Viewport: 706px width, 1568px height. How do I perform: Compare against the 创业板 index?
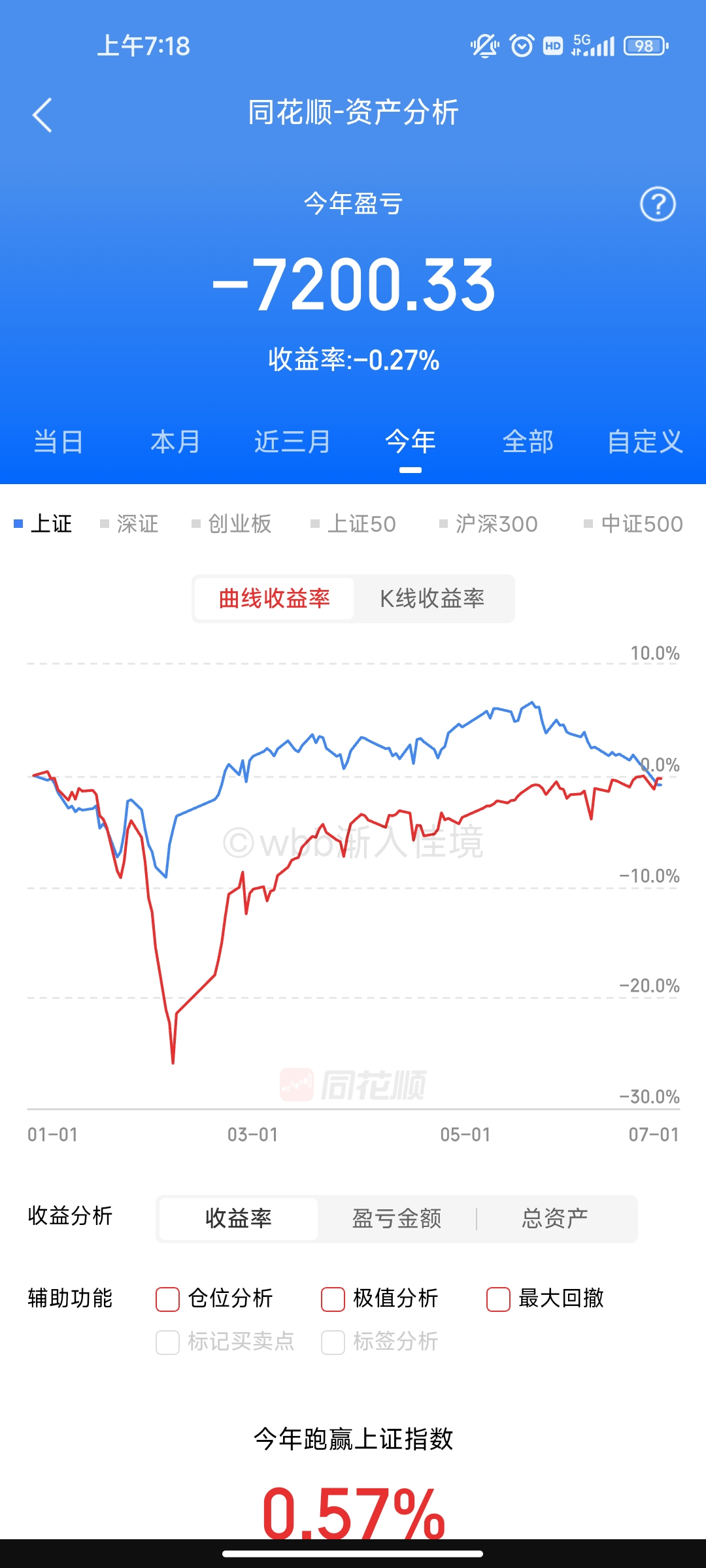pos(233,524)
